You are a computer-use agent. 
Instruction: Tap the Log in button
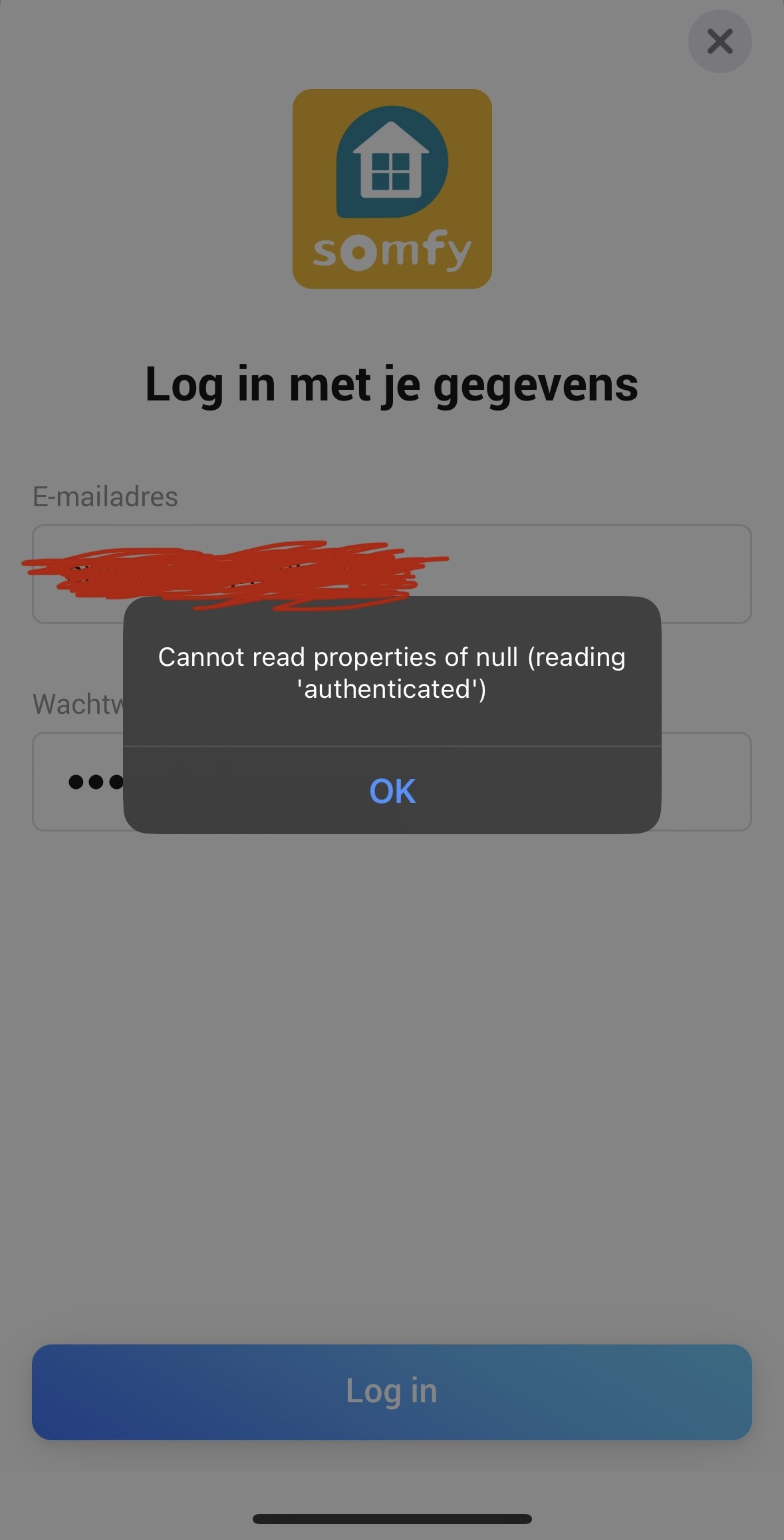pos(392,1392)
